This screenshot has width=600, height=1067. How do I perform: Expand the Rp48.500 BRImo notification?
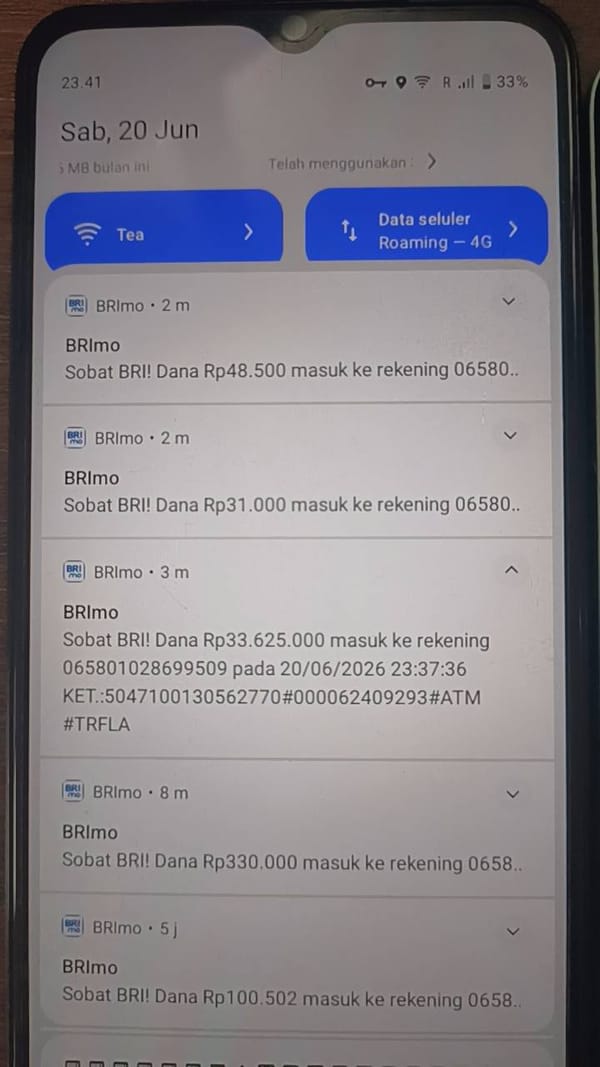coord(508,301)
